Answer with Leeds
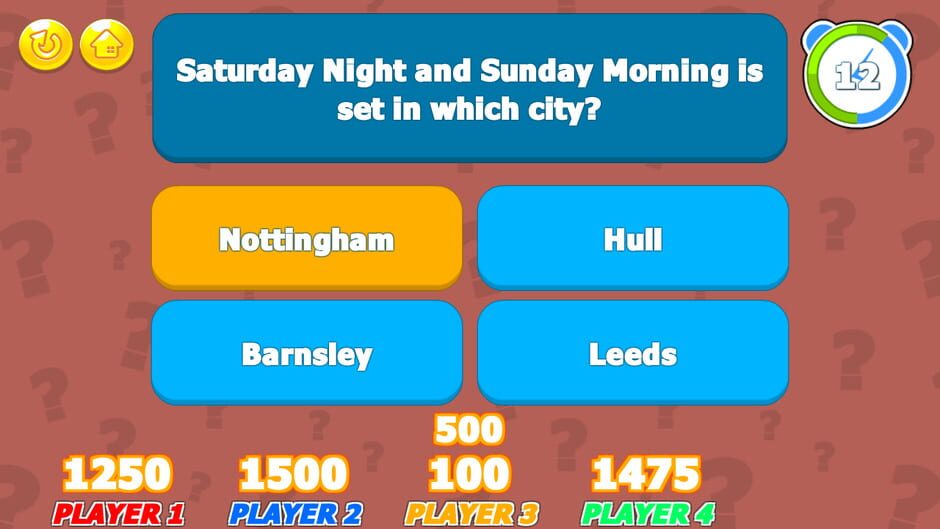The image size is (940, 529). pos(632,352)
